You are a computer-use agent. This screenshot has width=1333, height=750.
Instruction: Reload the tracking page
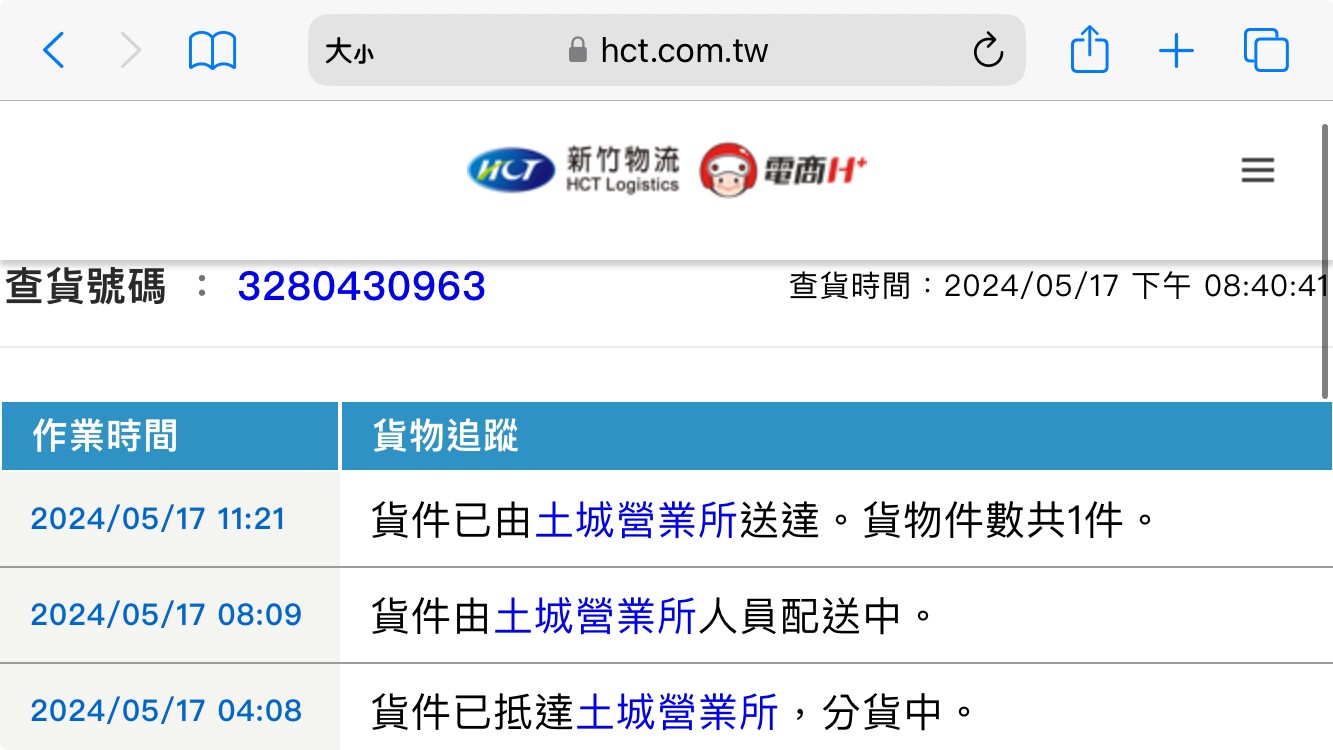pos(988,50)
